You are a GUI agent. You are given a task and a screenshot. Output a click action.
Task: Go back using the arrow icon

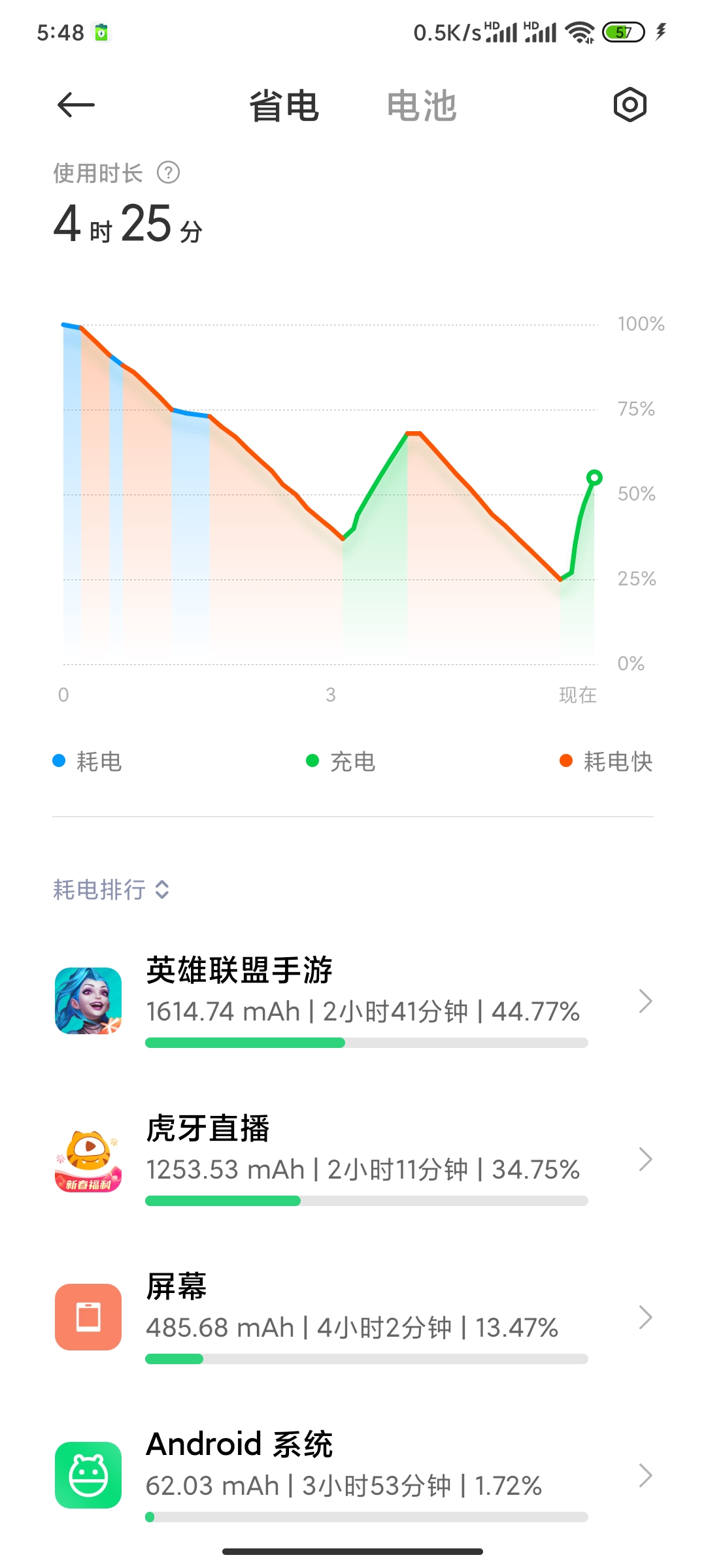pos(76,105)
